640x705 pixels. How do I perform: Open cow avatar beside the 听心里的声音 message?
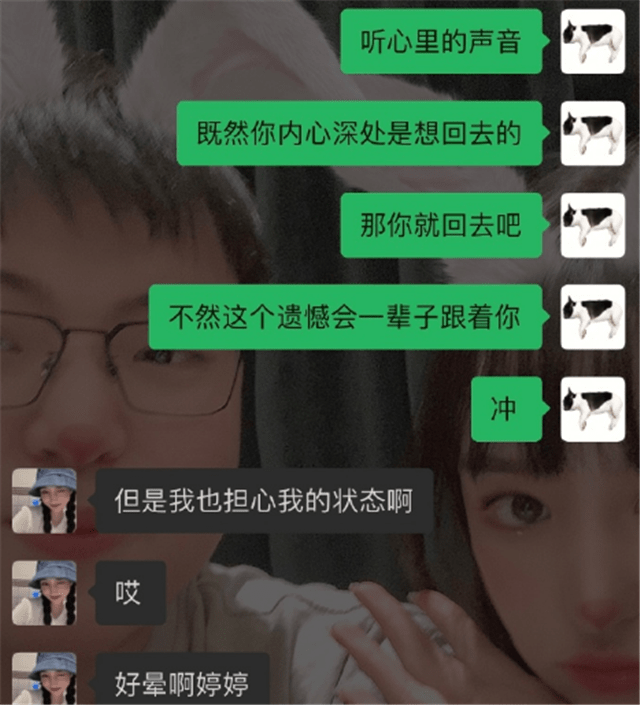pyautogui.click(x=593, y=42)
